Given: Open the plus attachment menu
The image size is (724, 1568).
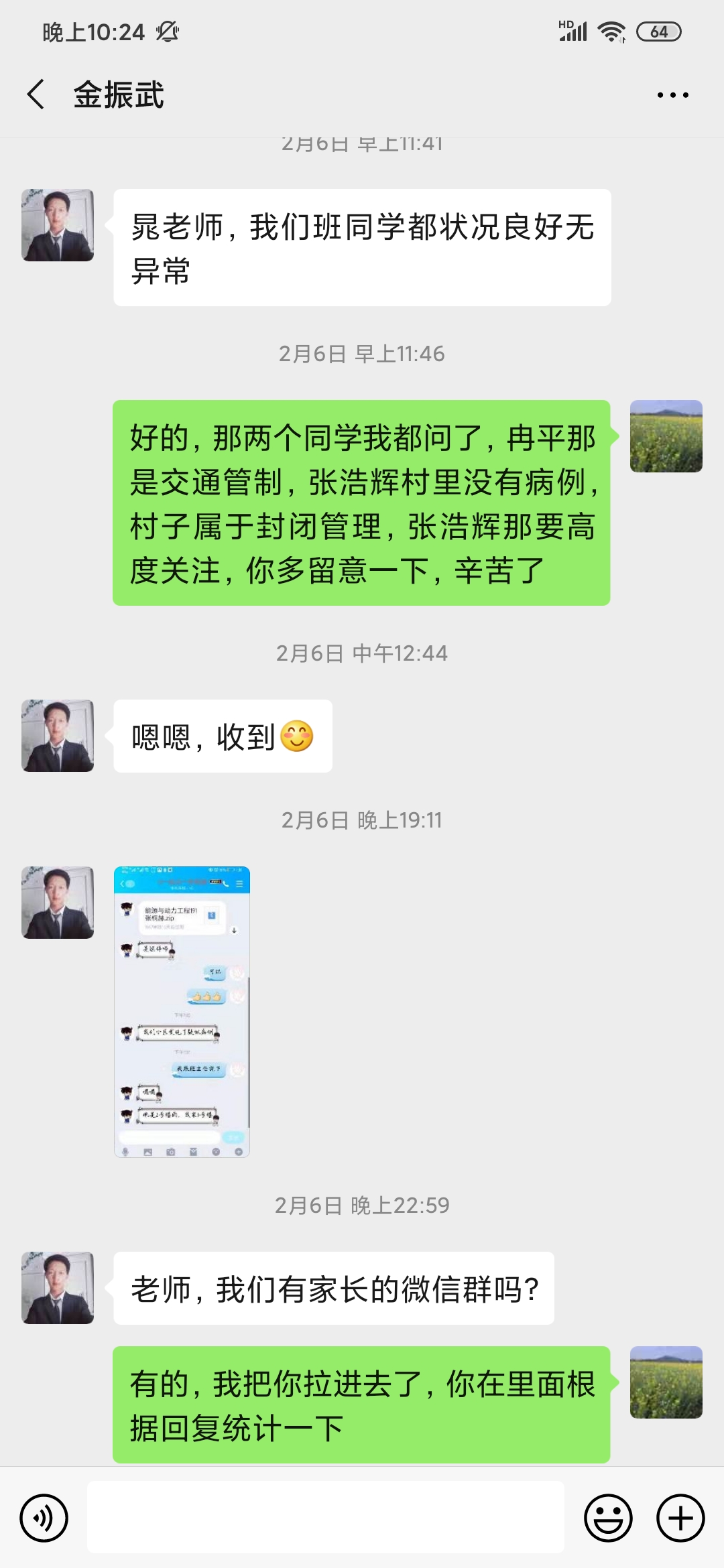Looking at the screenshot, I should 680,1518.
